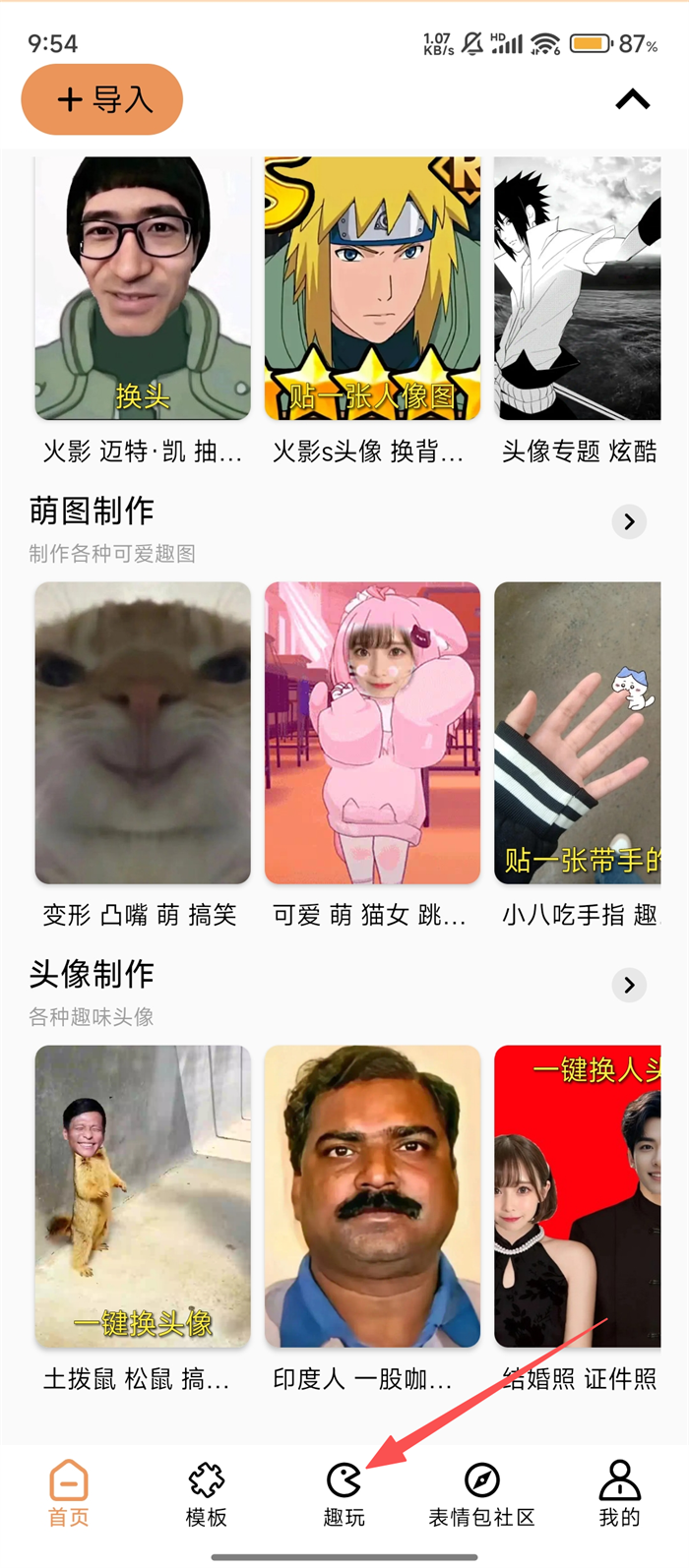
Task: Open the 结婚照 证件照 template
Action: (x=578, y=1196)
